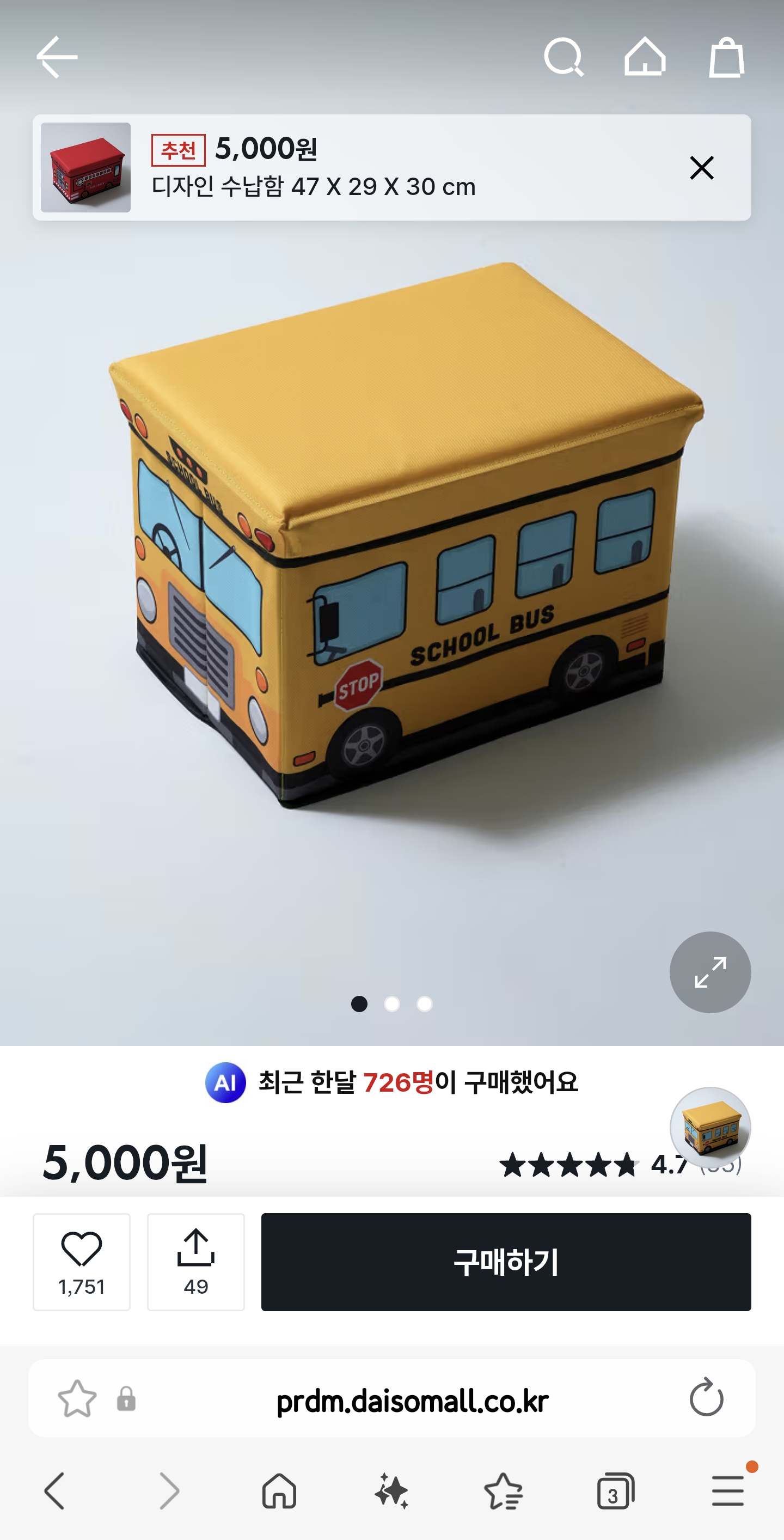Viewport: 784px width, 1540px height.
Task: Open the browser hamburger menu
Action: 728,1491
